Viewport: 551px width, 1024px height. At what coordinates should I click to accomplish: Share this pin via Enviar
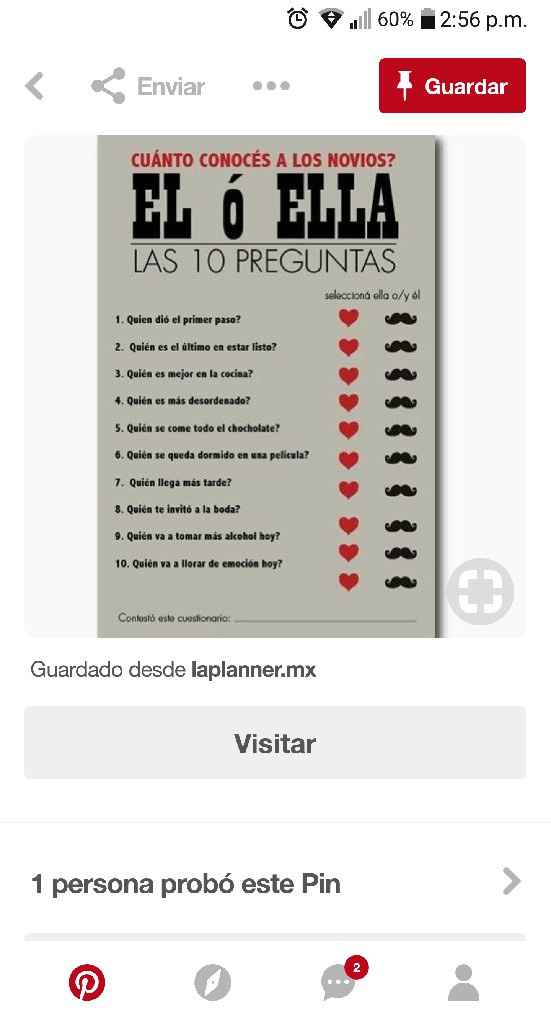148,86
